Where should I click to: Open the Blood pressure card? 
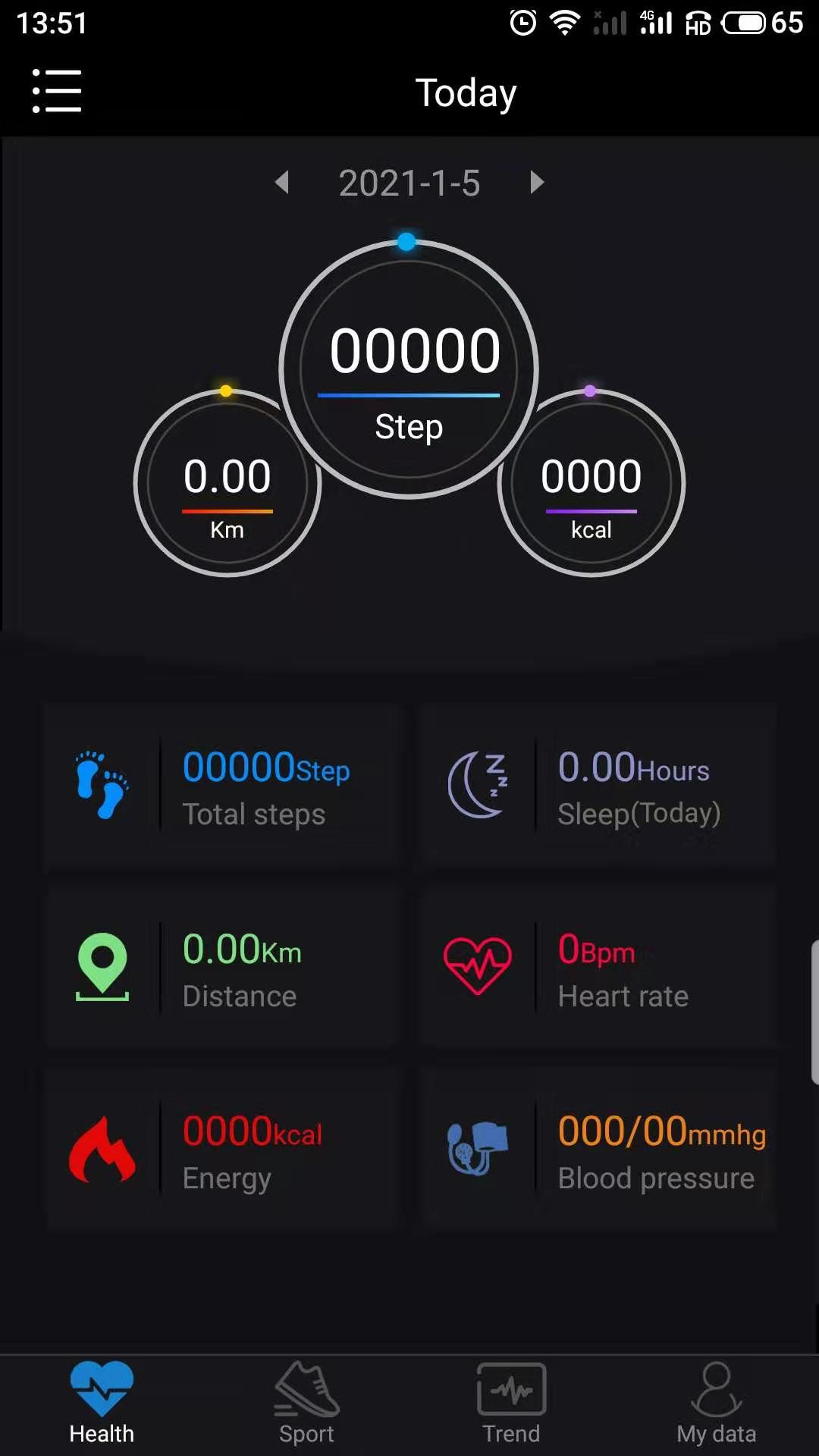(596, 1150)
